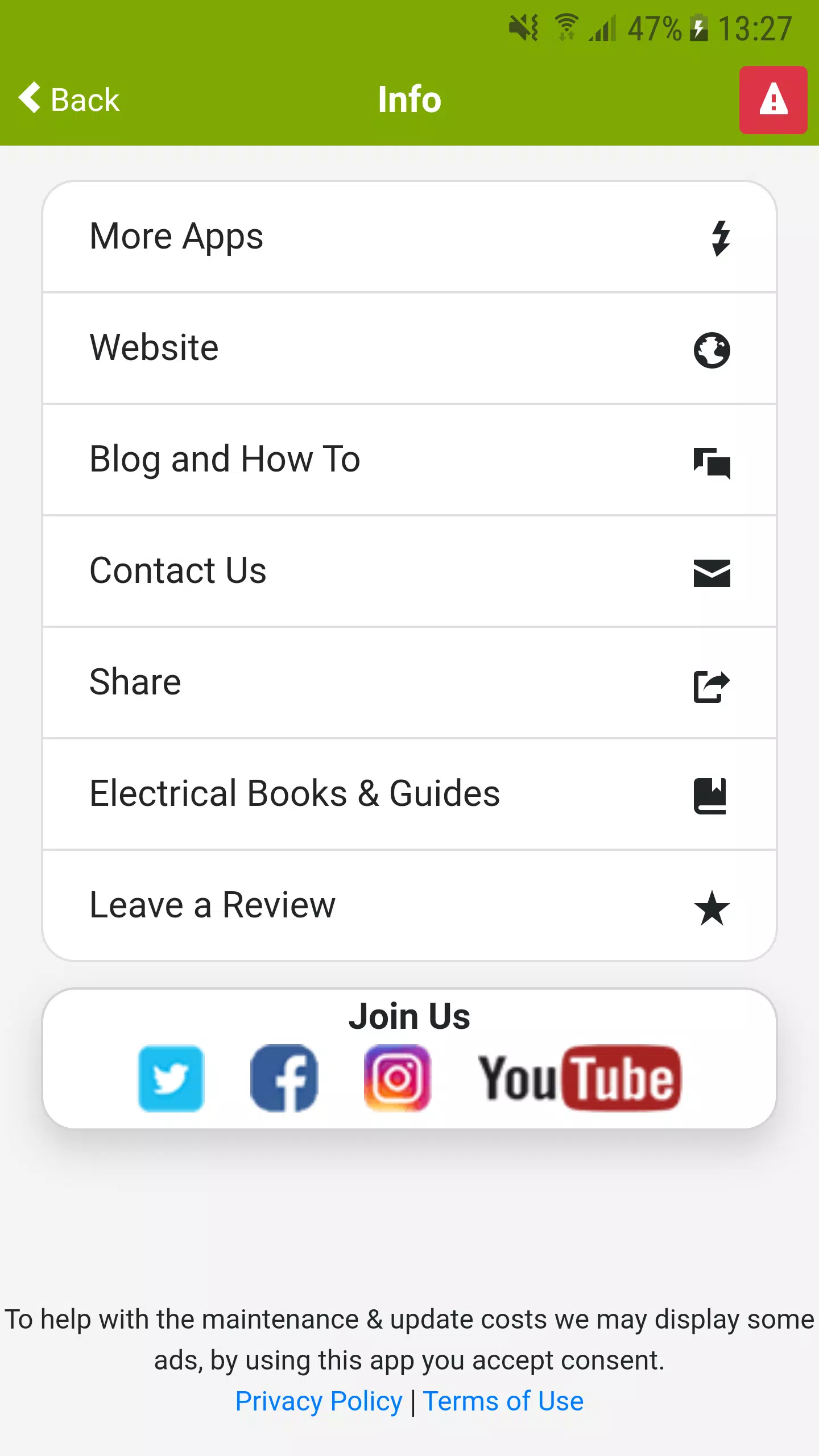Viewport: 819px width, 1456px height.
Task: Open Blog and How To
Action: click(409, 460)
